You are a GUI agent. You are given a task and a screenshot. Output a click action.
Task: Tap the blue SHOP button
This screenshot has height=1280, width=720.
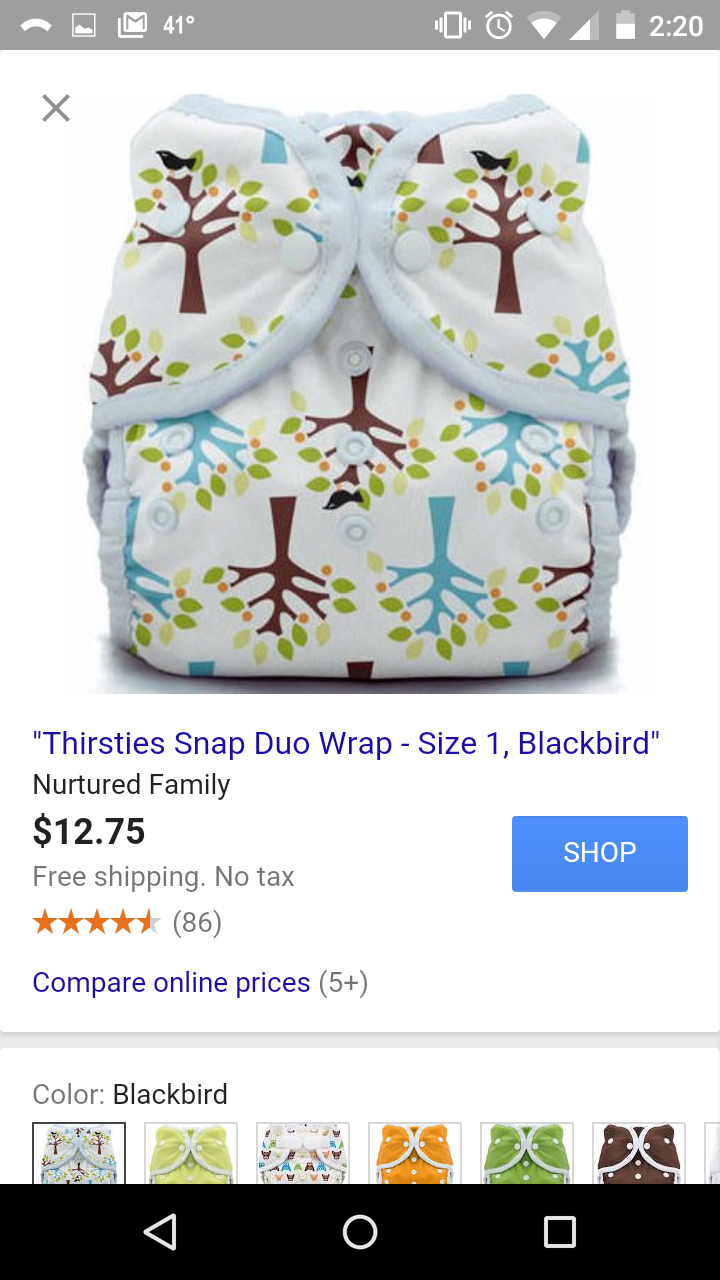point(599,853)
